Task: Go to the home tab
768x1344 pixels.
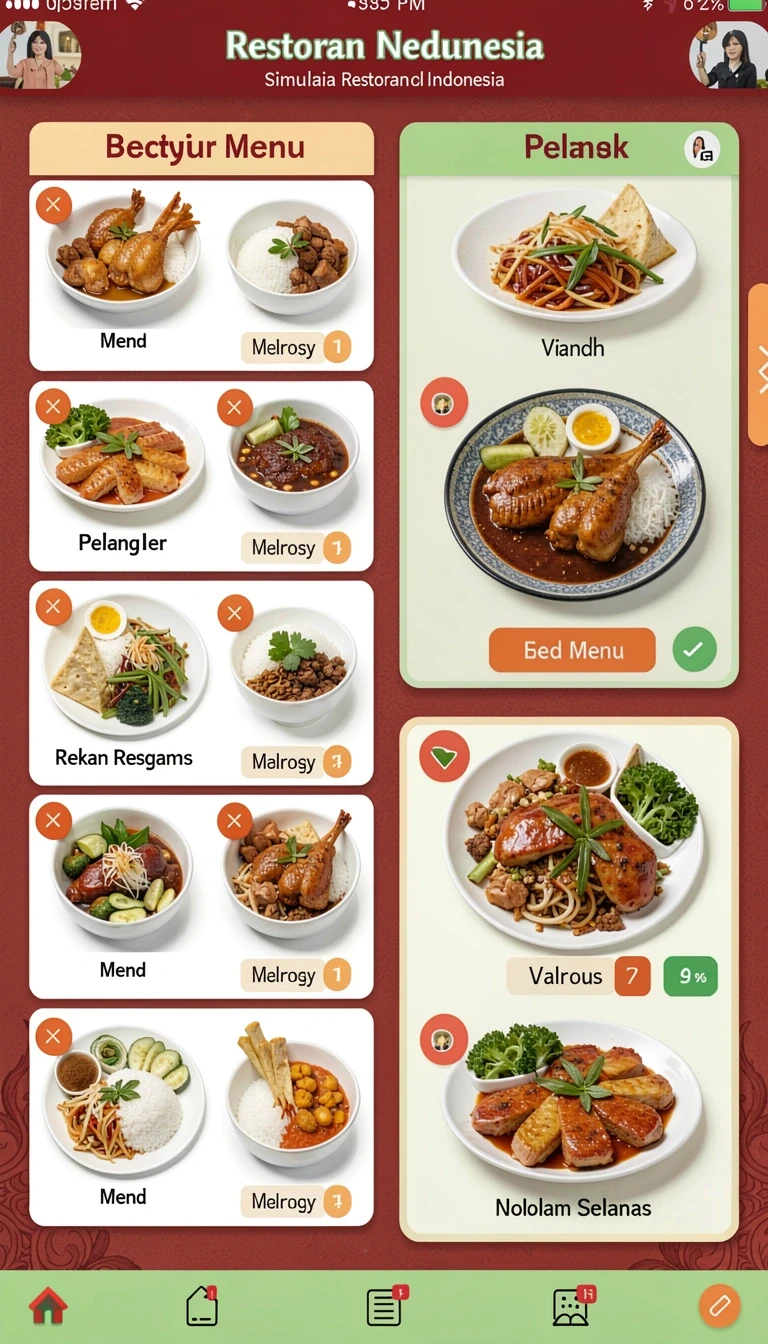Action: [x=48, y=1306]
